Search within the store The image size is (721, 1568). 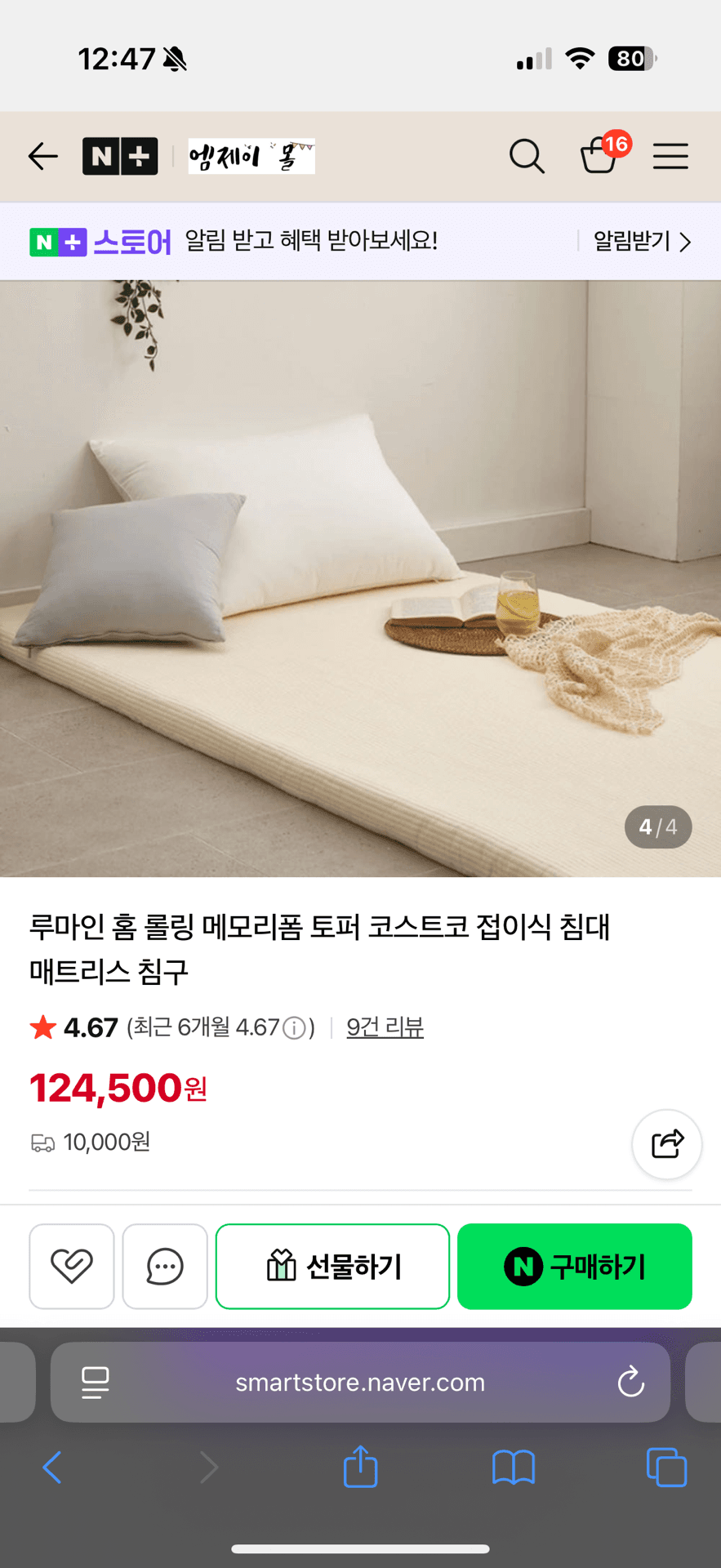tap(527, 156)
